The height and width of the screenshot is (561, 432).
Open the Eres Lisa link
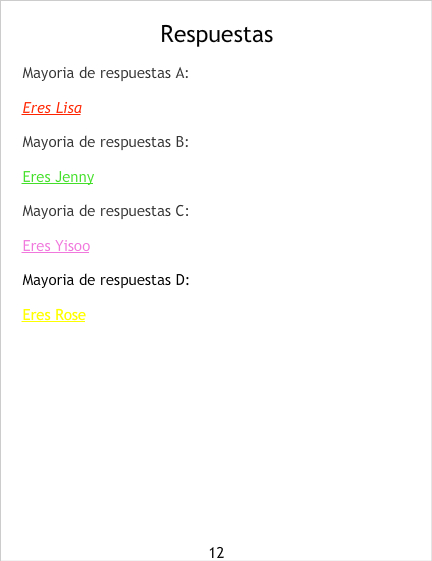pos(52,108)
